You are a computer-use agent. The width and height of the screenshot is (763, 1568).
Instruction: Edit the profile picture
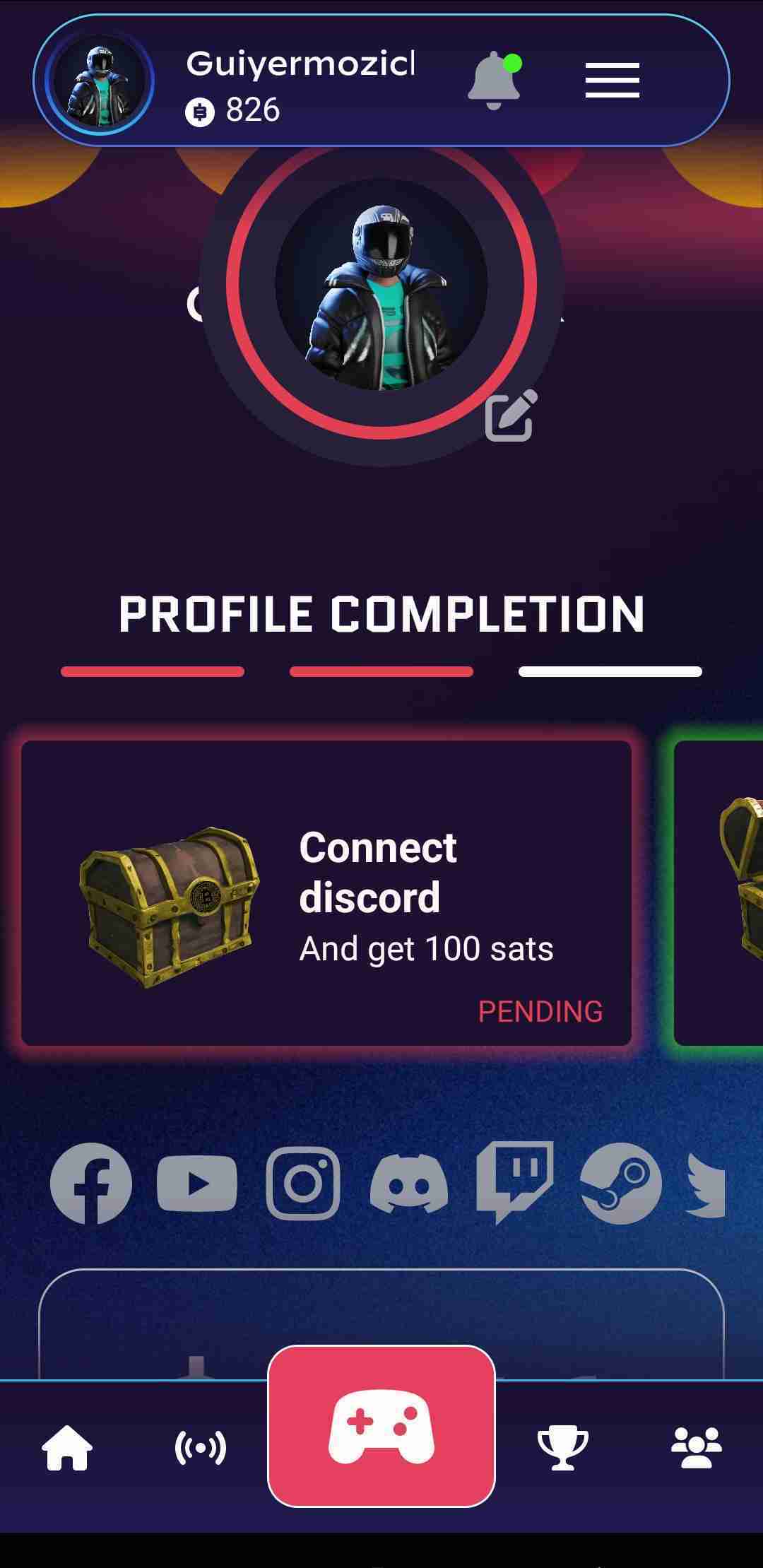point(511,415)
